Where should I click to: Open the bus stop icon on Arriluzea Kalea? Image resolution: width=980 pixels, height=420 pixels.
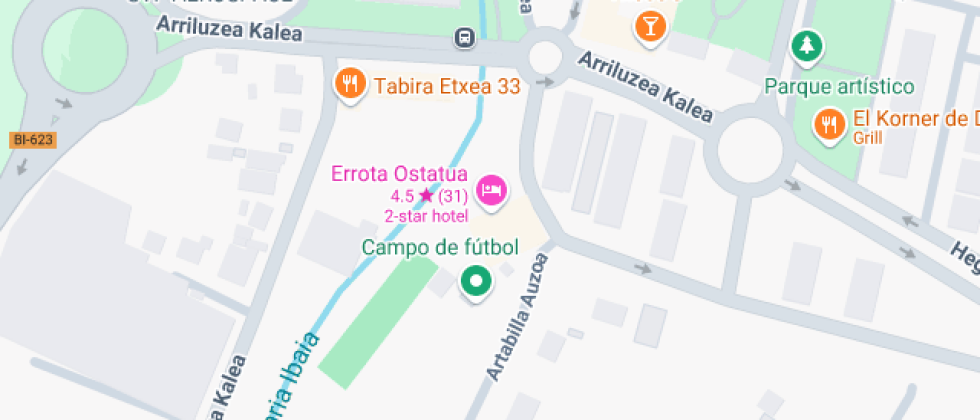tap(465, 38)
